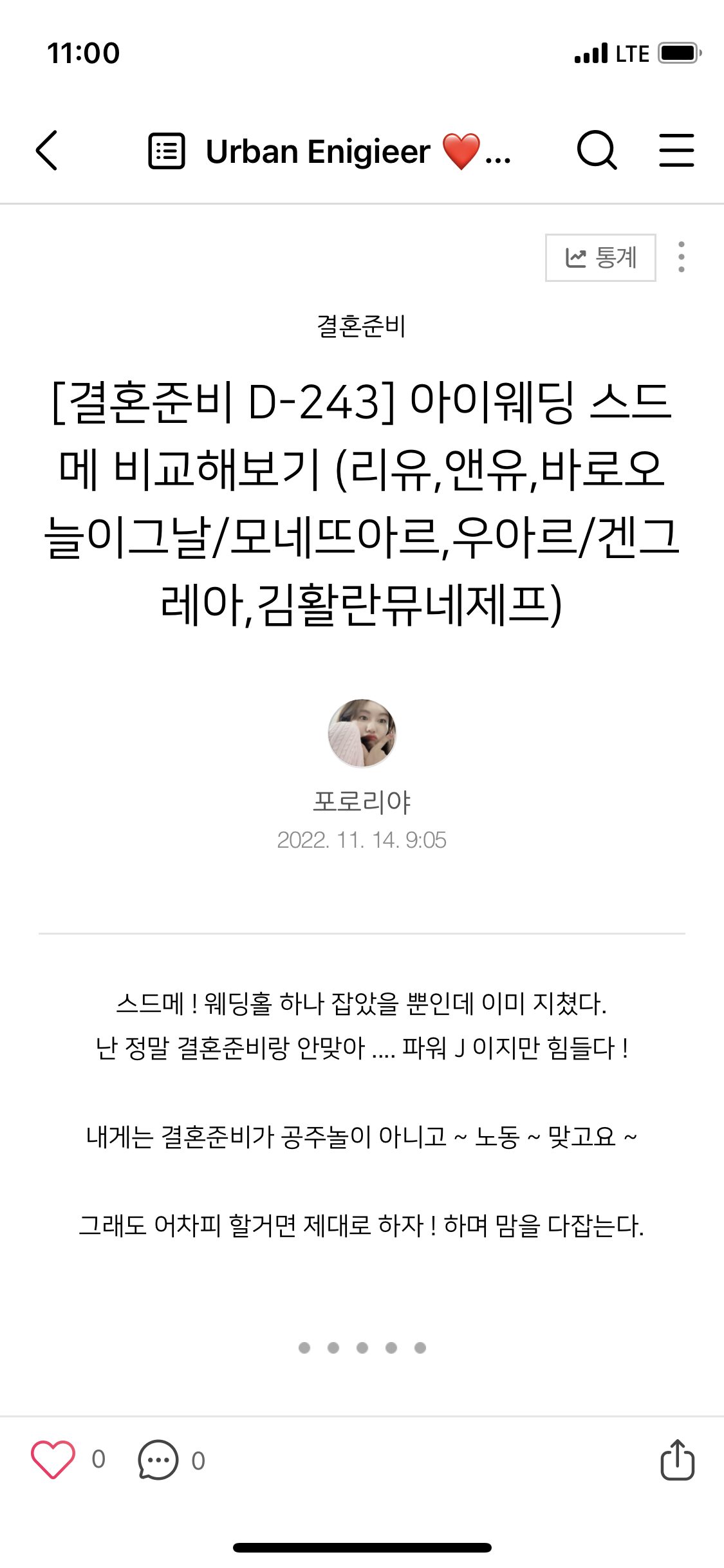
Task: Open the 통계 statistics button
Action: click(600, 257)
